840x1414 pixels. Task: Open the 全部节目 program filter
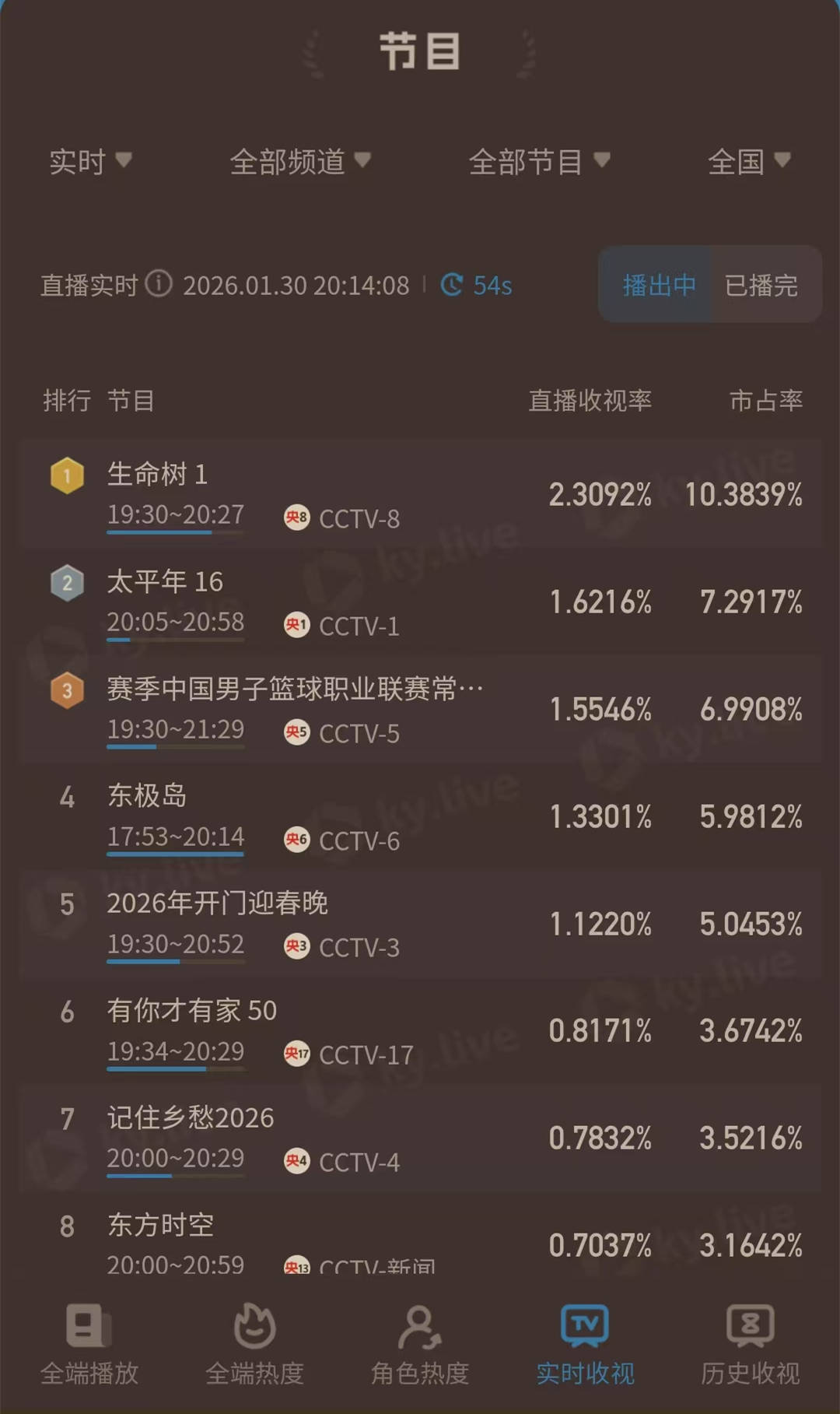coord(538,162)
